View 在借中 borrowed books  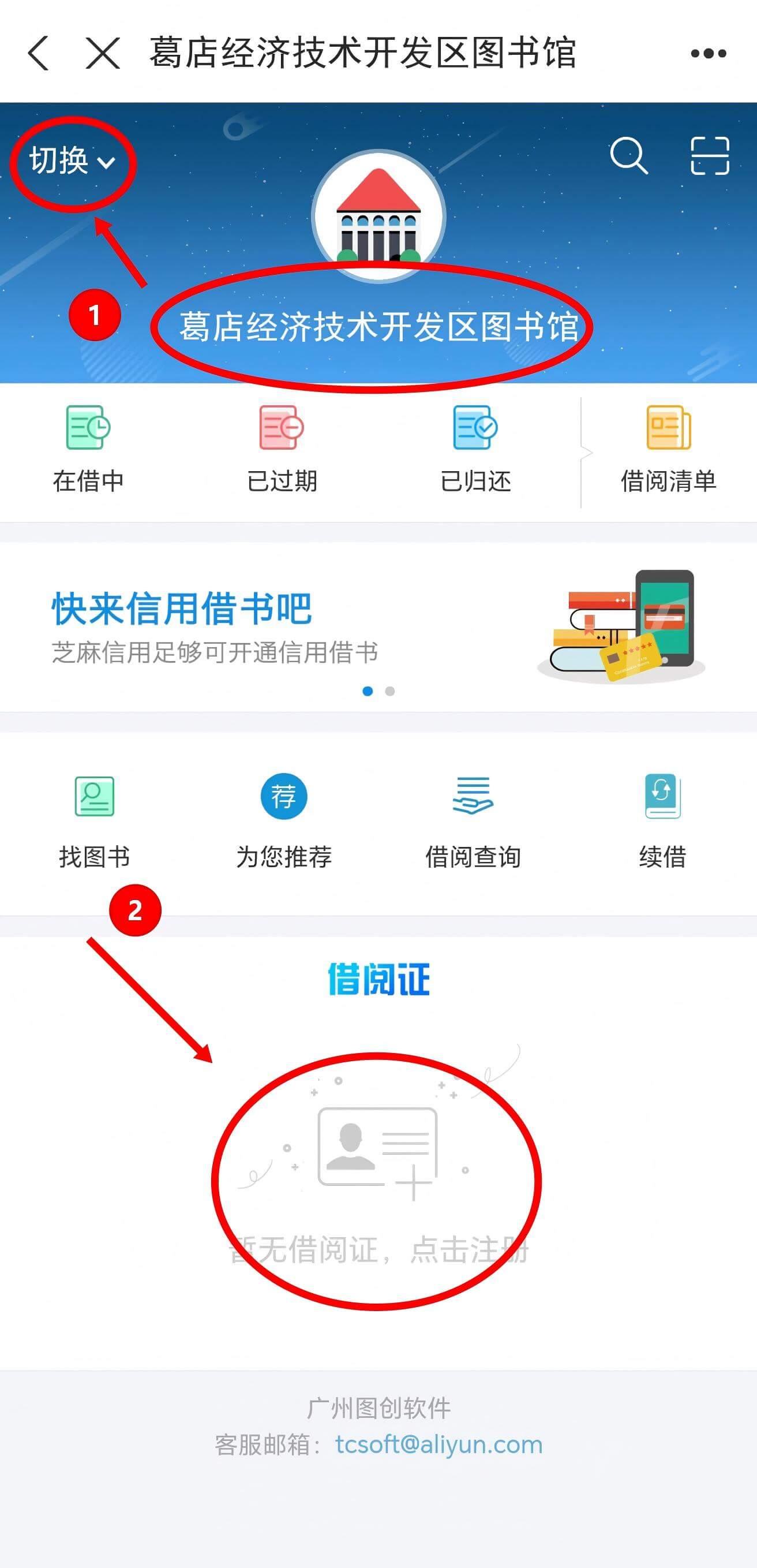(88, 449)
